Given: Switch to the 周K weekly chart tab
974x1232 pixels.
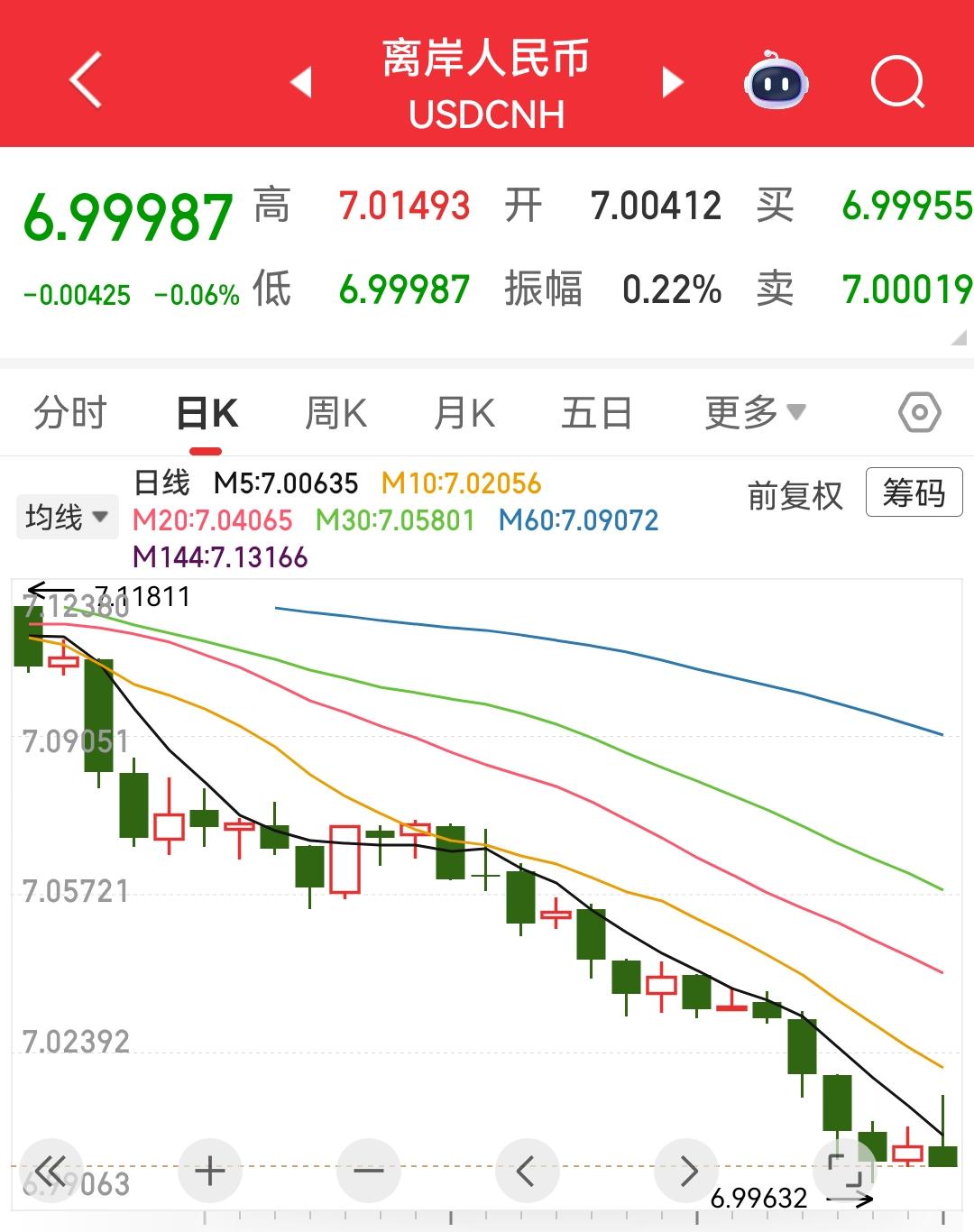Looking at the screenshot, I should [335, 412].
